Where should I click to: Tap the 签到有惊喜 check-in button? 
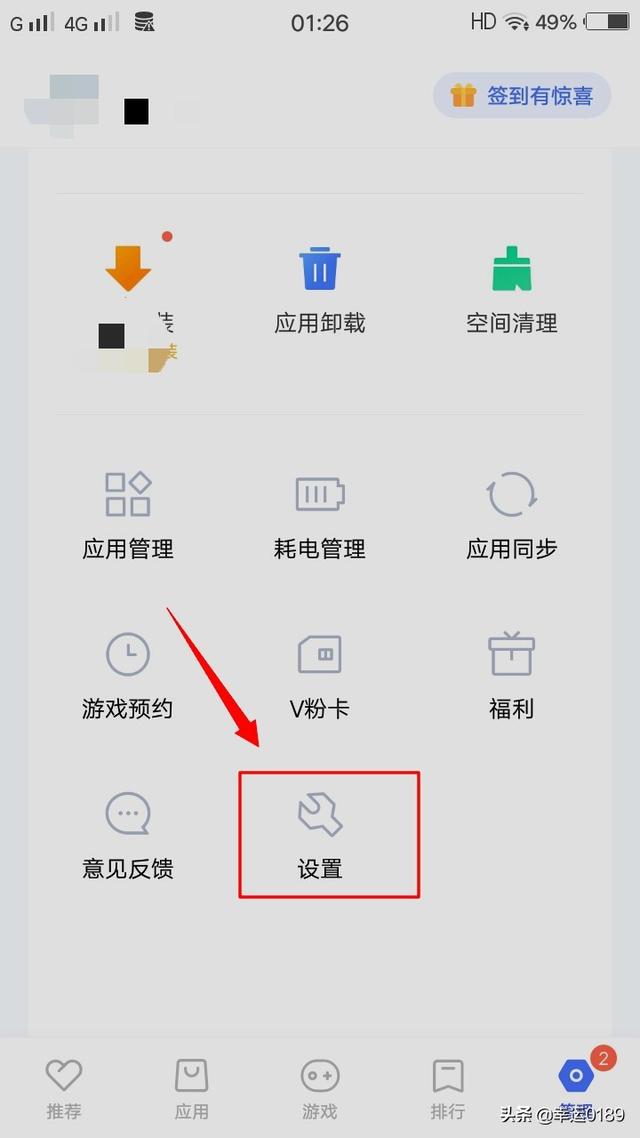tap(521, 96)
